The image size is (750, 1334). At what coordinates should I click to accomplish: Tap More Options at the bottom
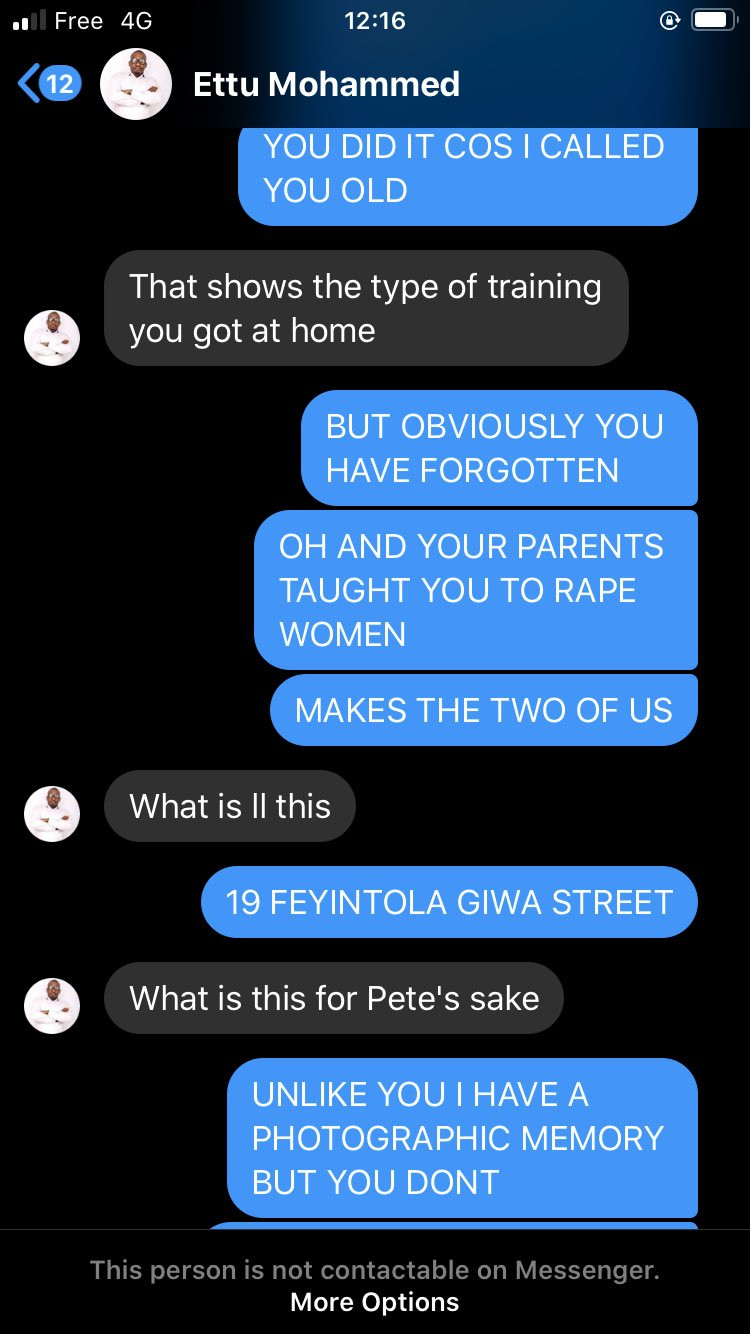click(375, 1302)
